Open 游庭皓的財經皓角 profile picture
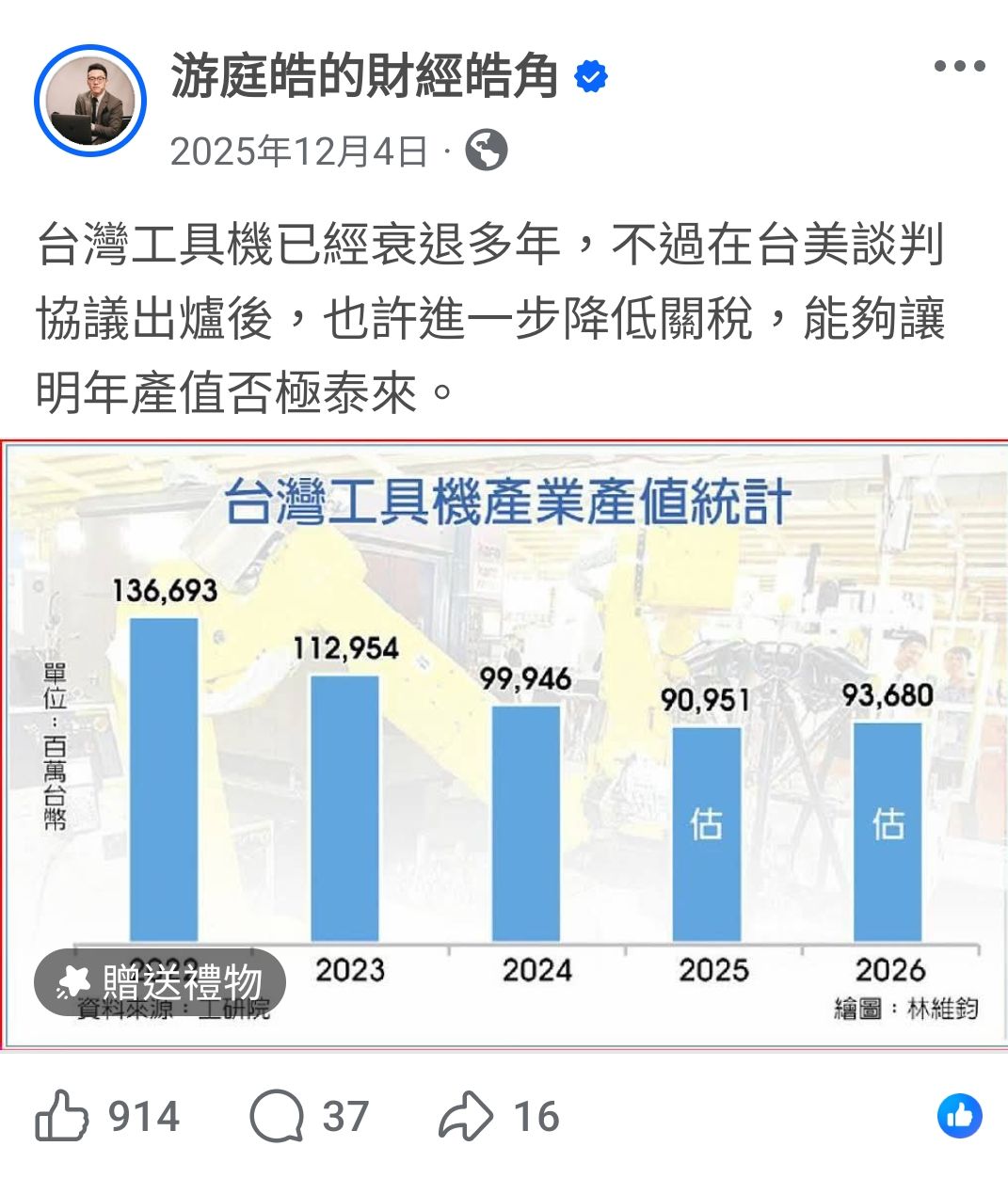Screen dimensions: 1008x1194 coord(90,101)
